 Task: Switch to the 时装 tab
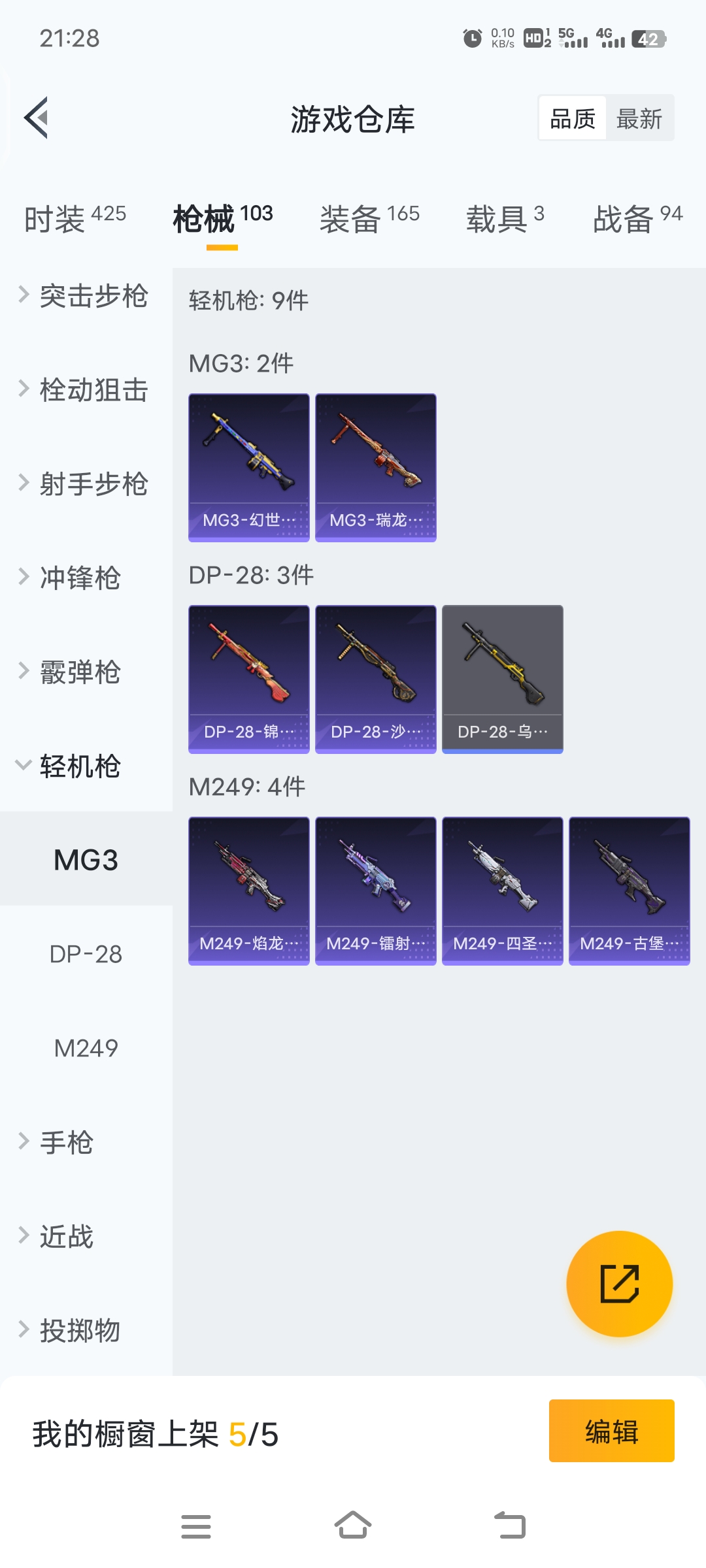[75, 219]
